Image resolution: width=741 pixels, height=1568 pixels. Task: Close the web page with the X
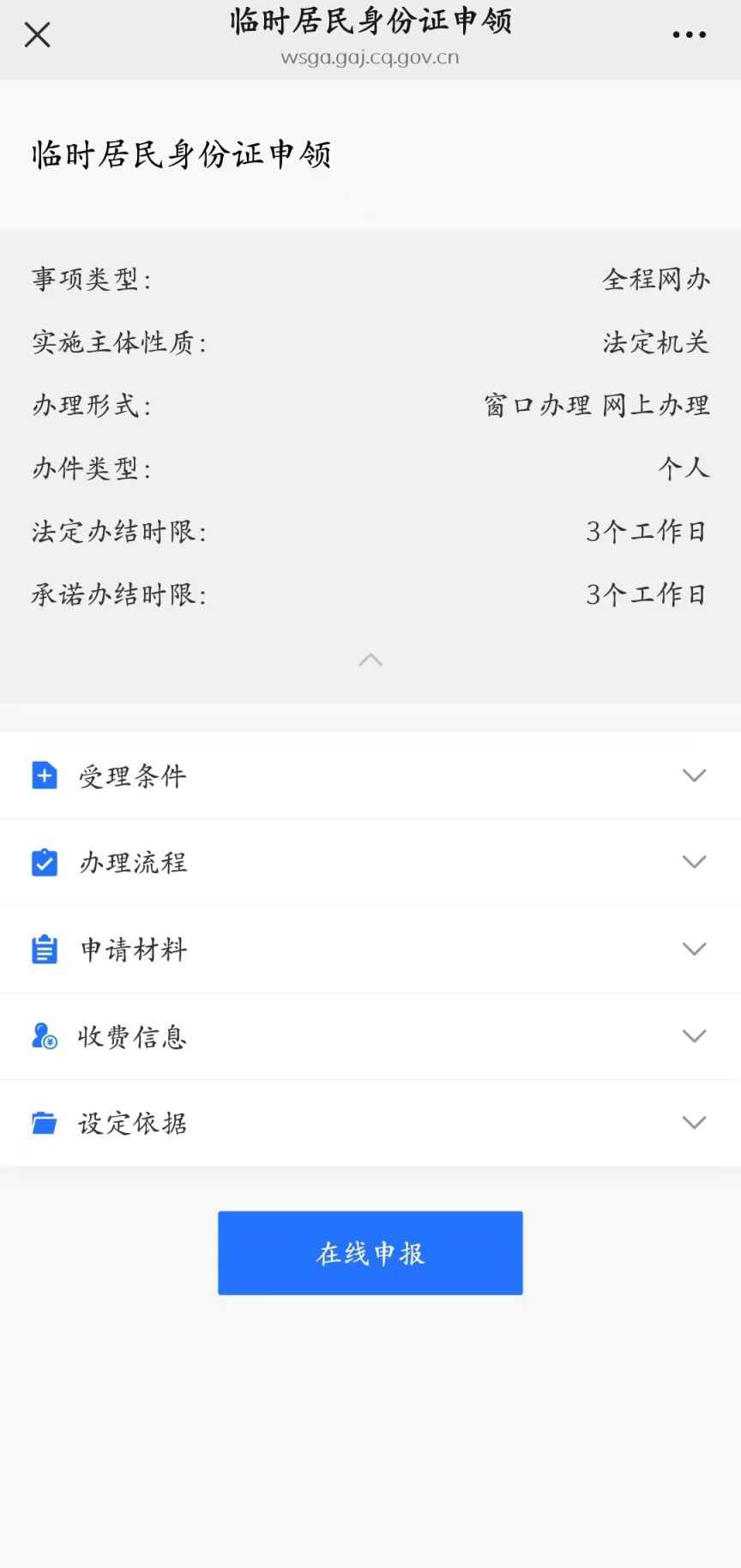pos(38,35)
